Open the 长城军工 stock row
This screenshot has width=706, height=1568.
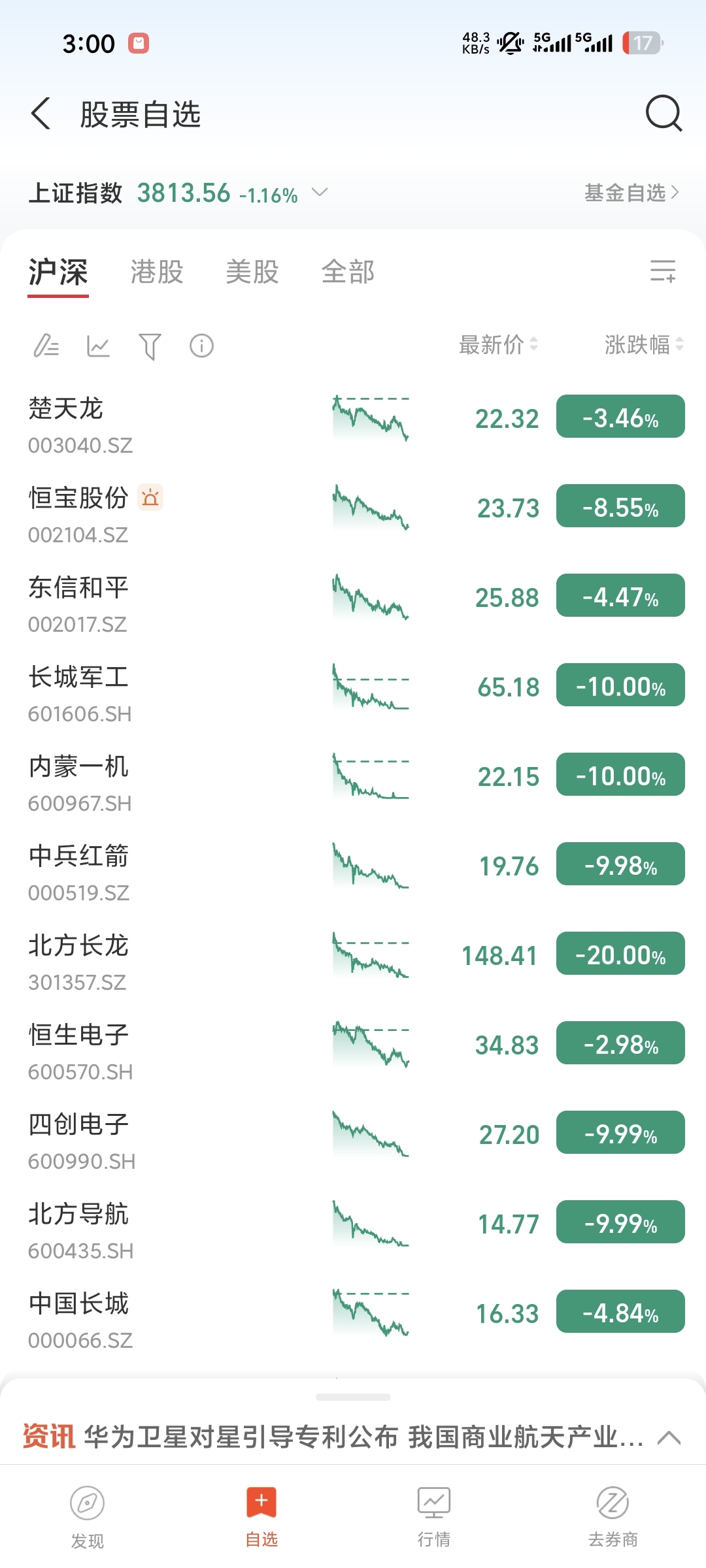pos(353,694)
